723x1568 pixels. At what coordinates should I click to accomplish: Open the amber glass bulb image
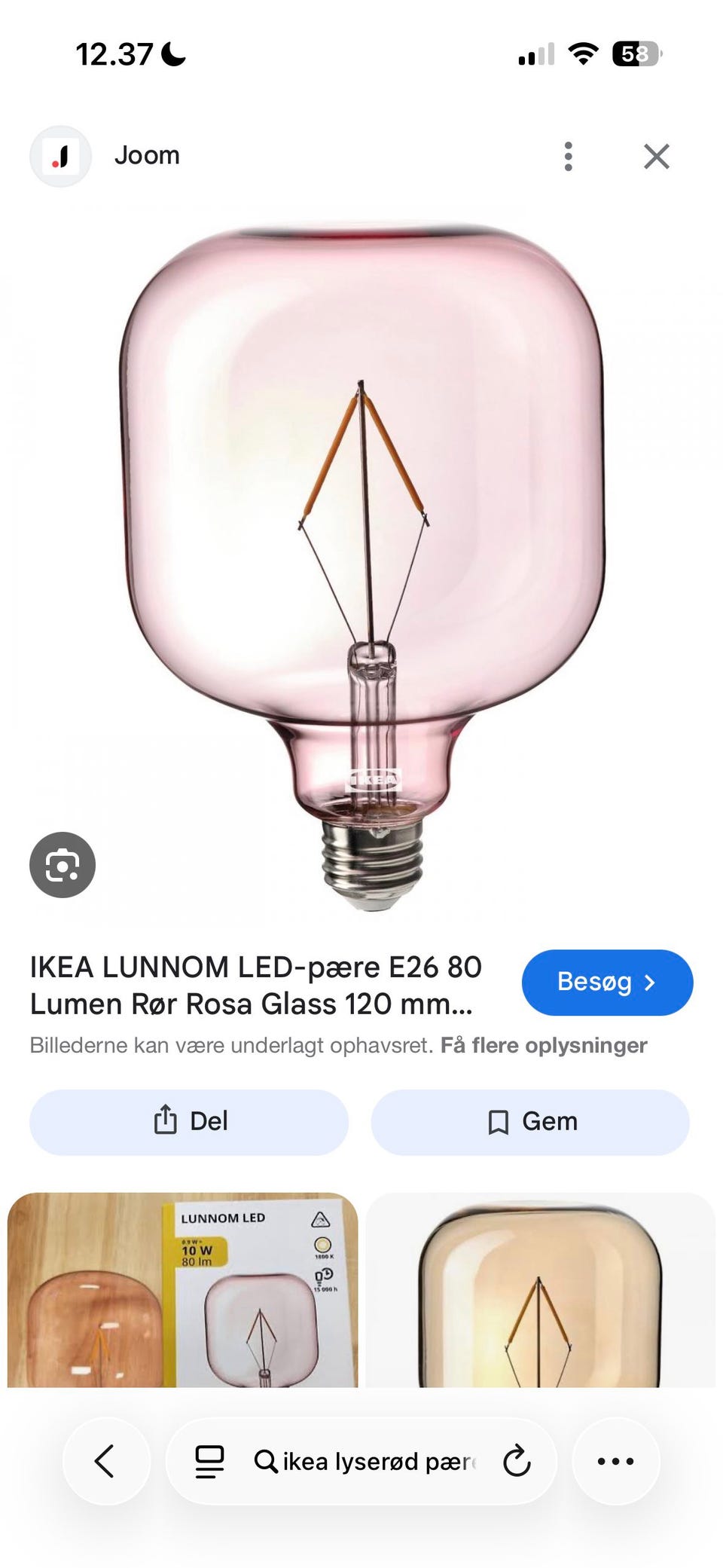pos(540,1289)
